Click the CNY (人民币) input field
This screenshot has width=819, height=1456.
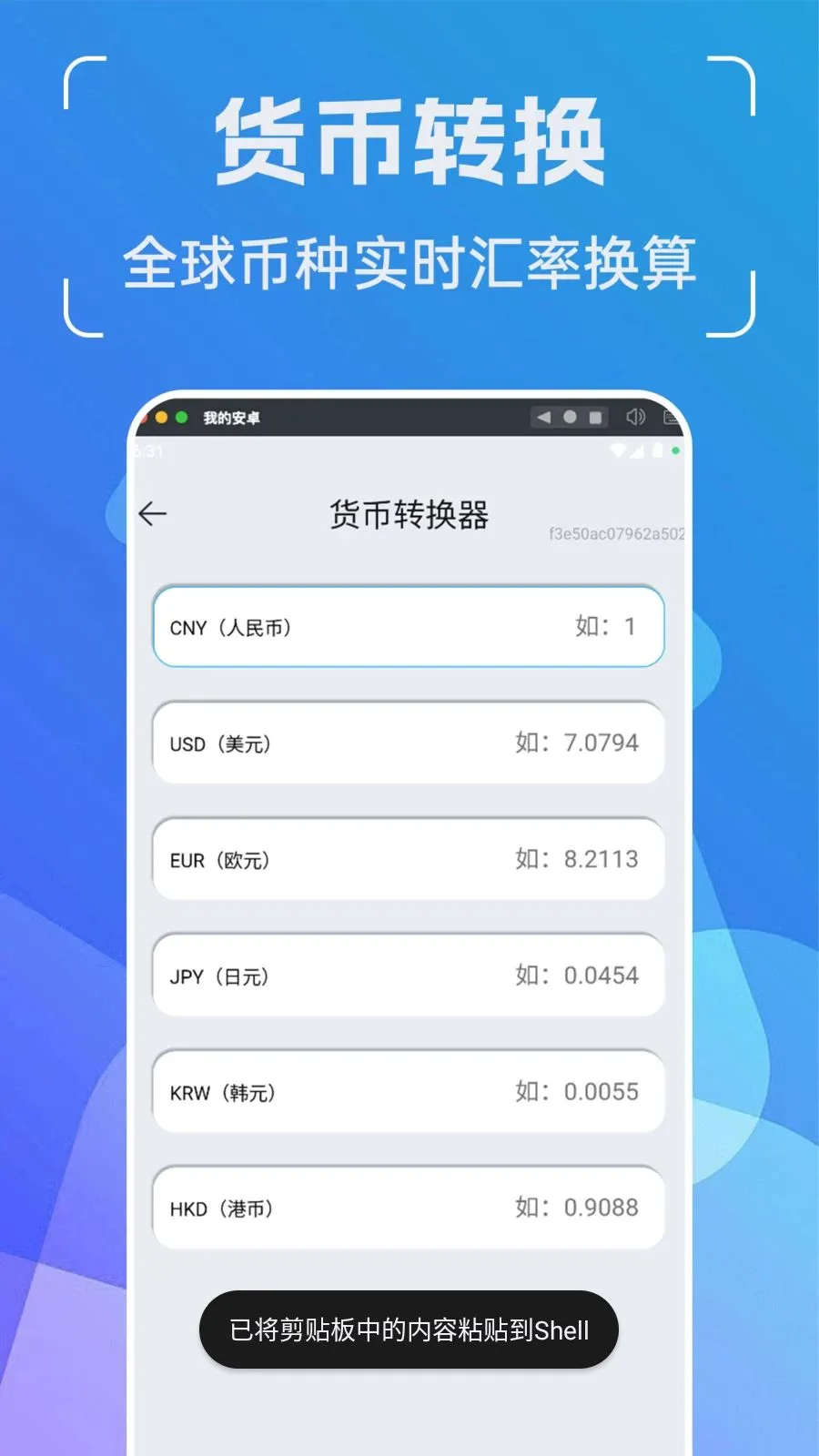click(408, 627)
